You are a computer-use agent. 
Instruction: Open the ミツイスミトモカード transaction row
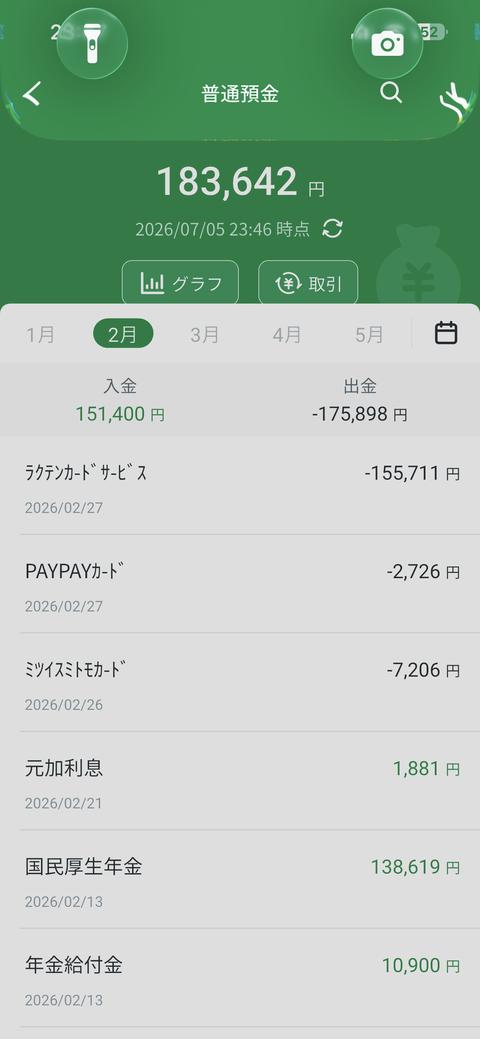coord(240,683)
